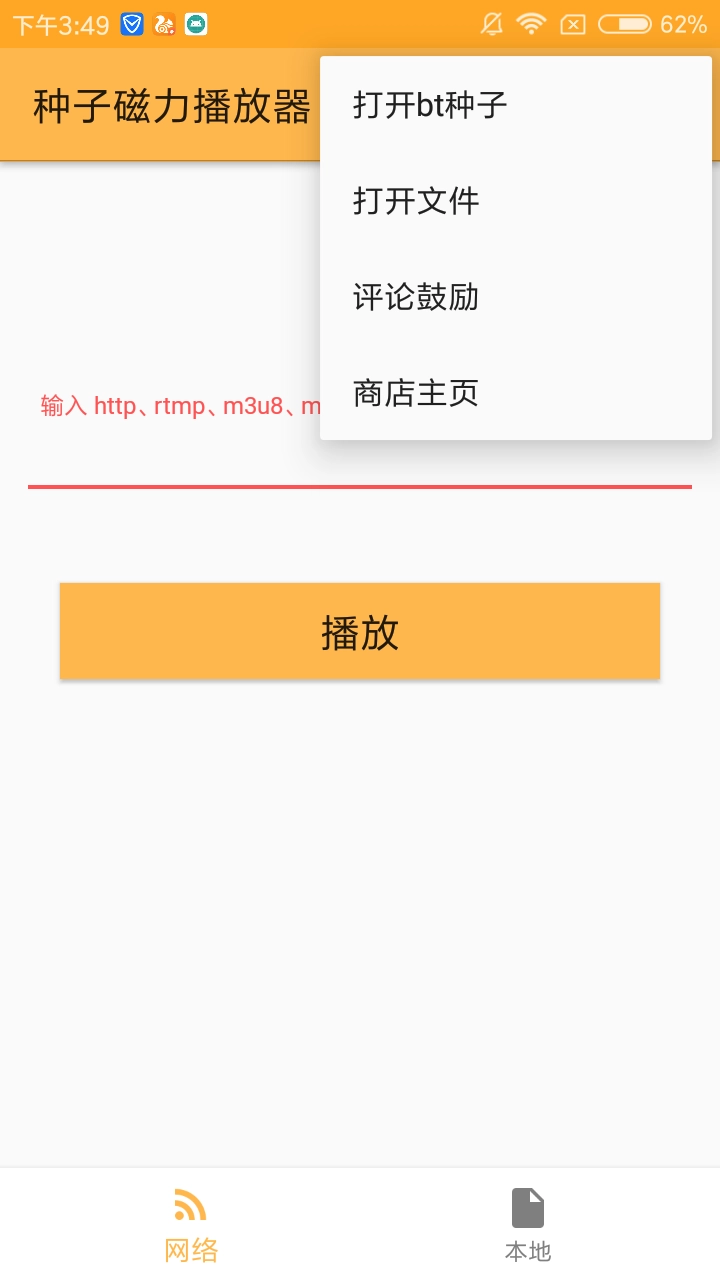
Task: Tap the red underline of the input field
Action: (360, 486)
